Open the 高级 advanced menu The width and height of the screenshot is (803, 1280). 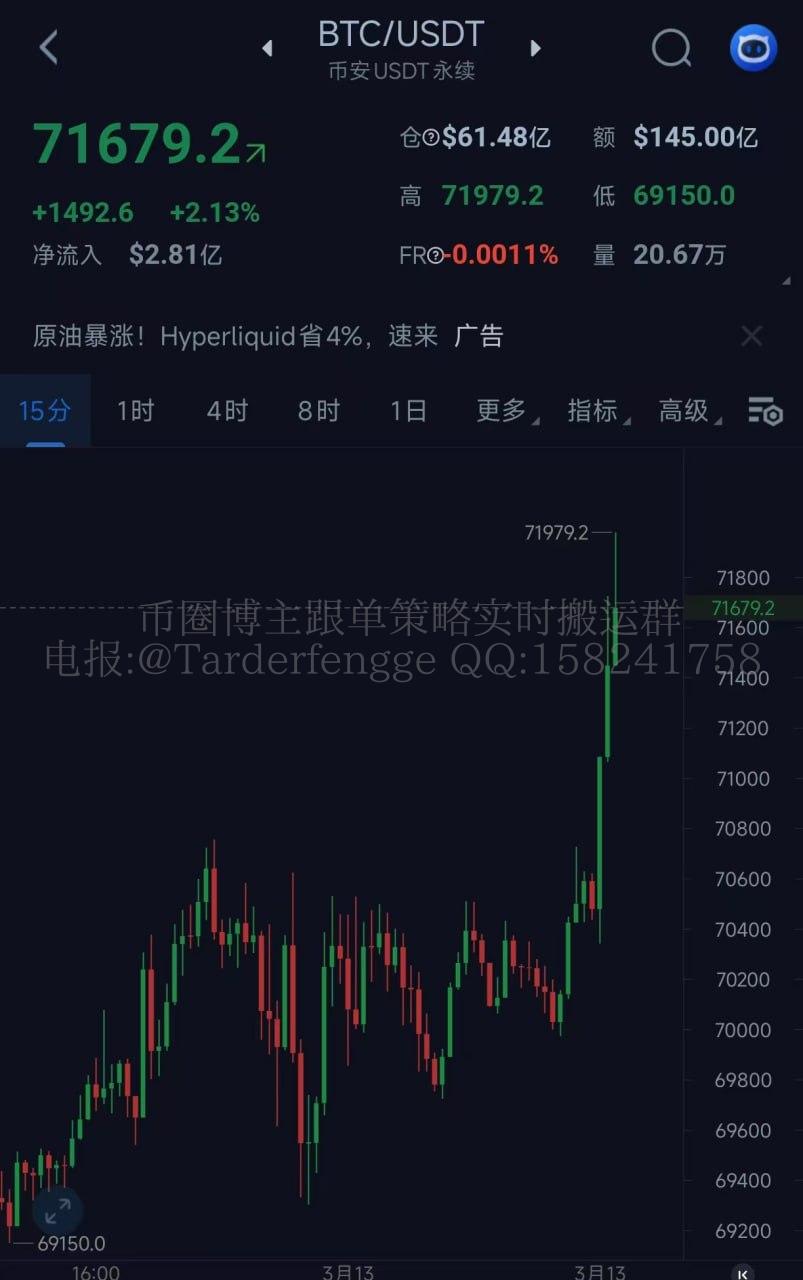click(x=685, y=410)
